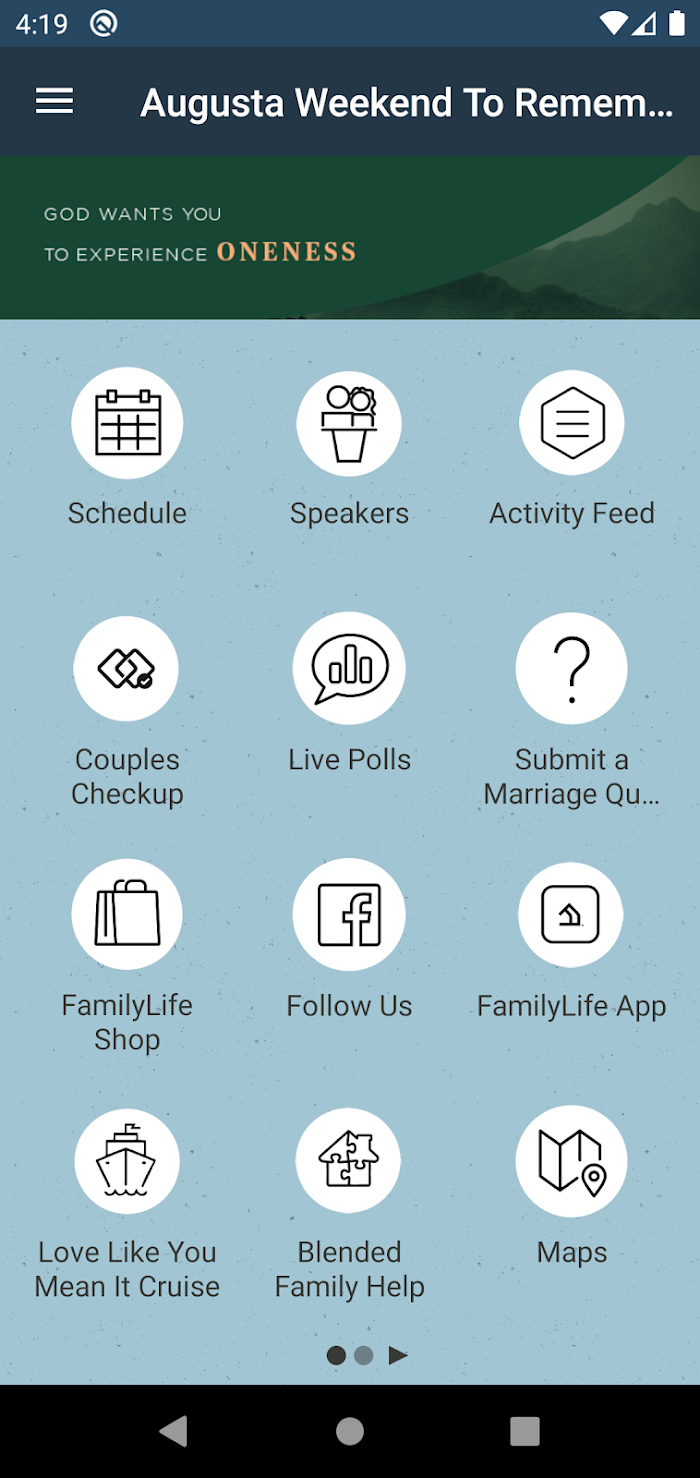Tap the oneness banner image
The width and height of the screenshot is (700, 1478).
[x=350, y=237]
